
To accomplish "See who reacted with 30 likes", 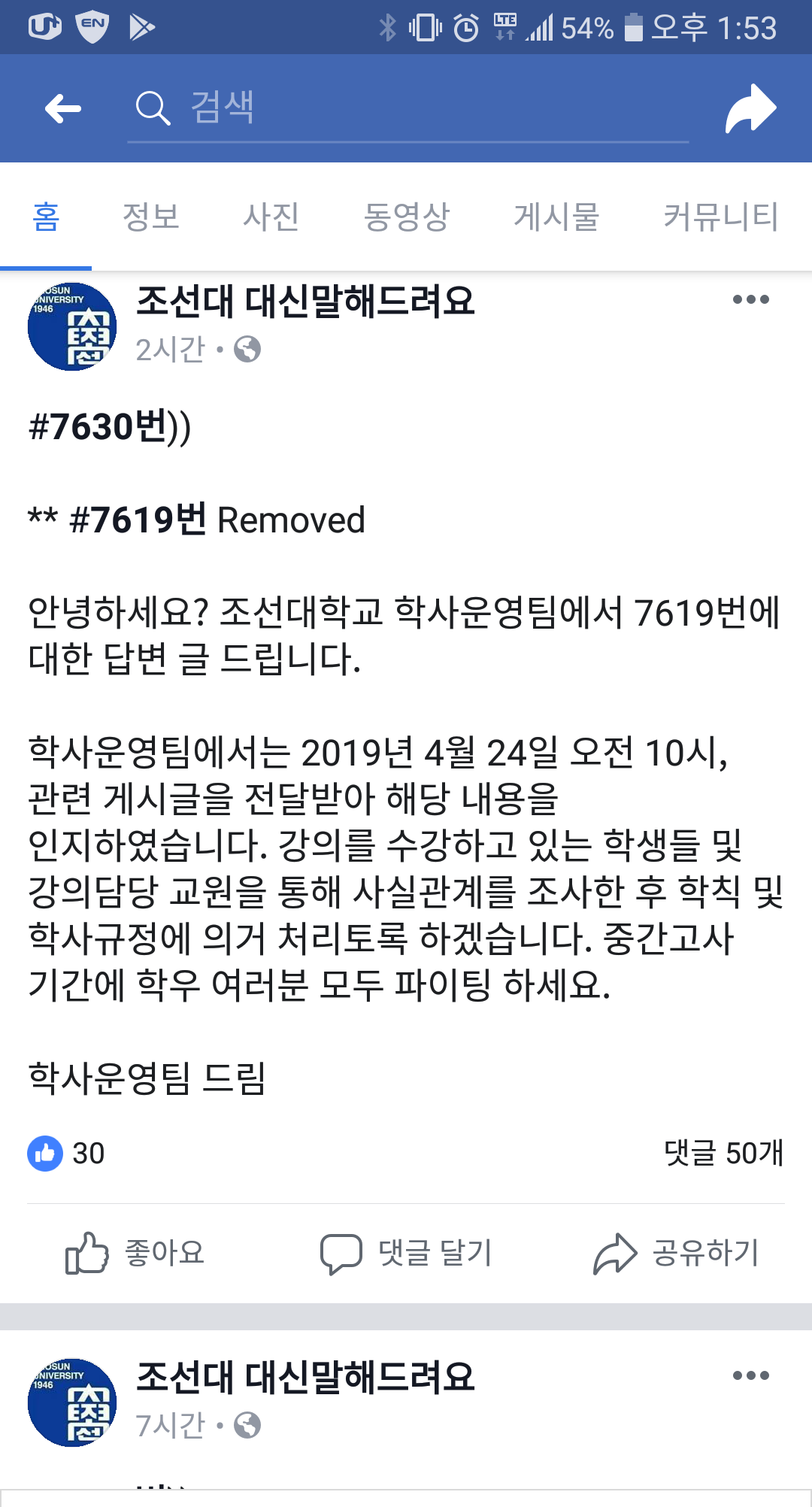I will [x=68, y=1153].
